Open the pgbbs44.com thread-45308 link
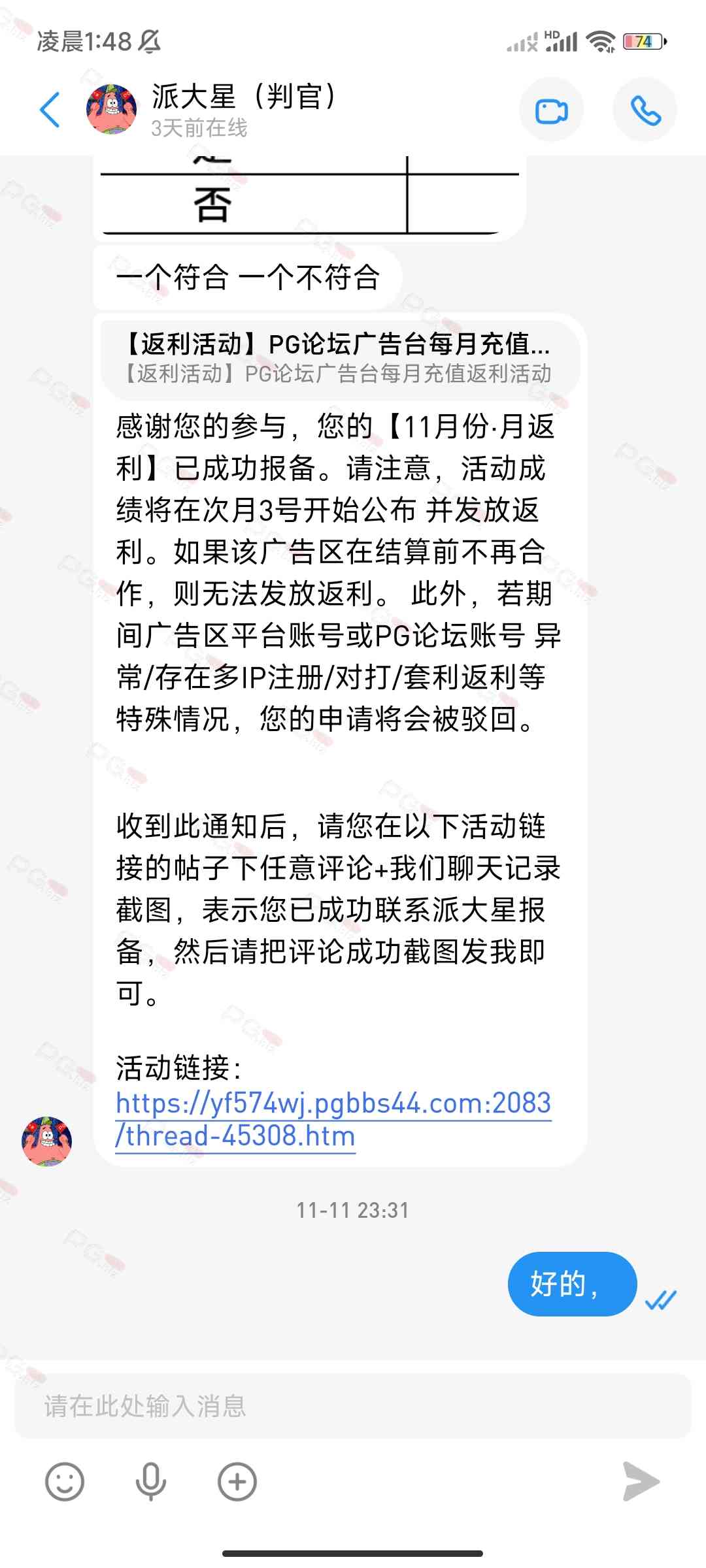This screenshot has height=1568, width=706. (333, 1119)
